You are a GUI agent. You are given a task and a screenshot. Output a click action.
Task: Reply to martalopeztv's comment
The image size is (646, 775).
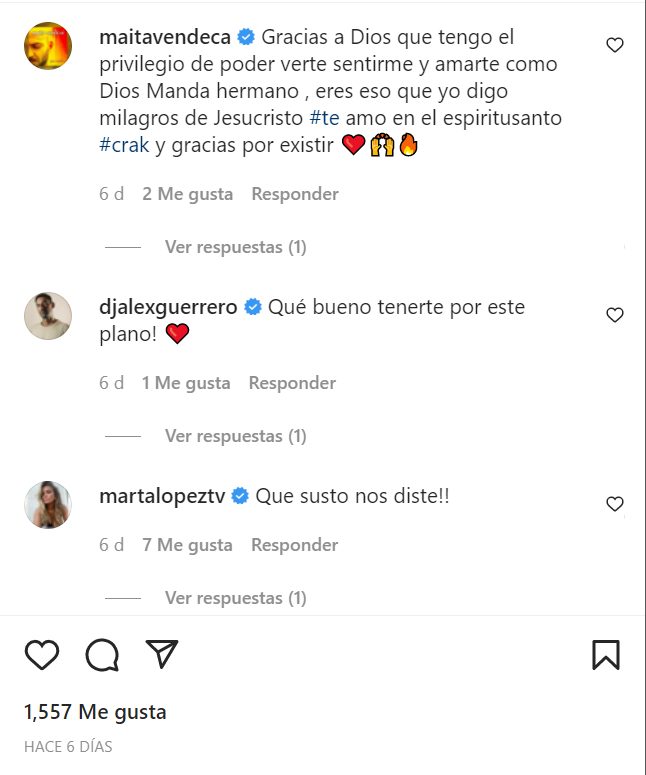pyautogui.click(x=295, y=545)
